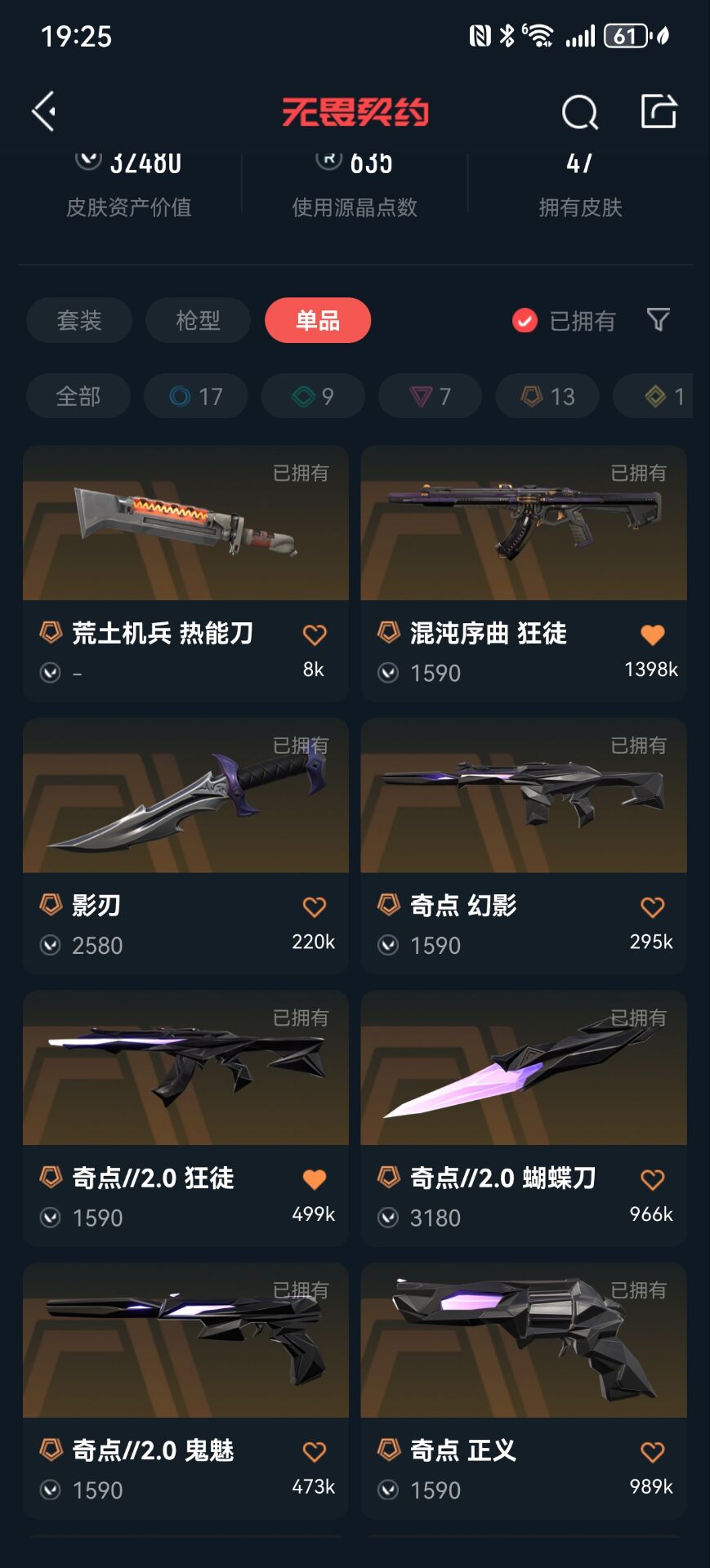Share this skin collection page
The image size is (710, 1568).
pyautogui.click(x=659, y=111)
